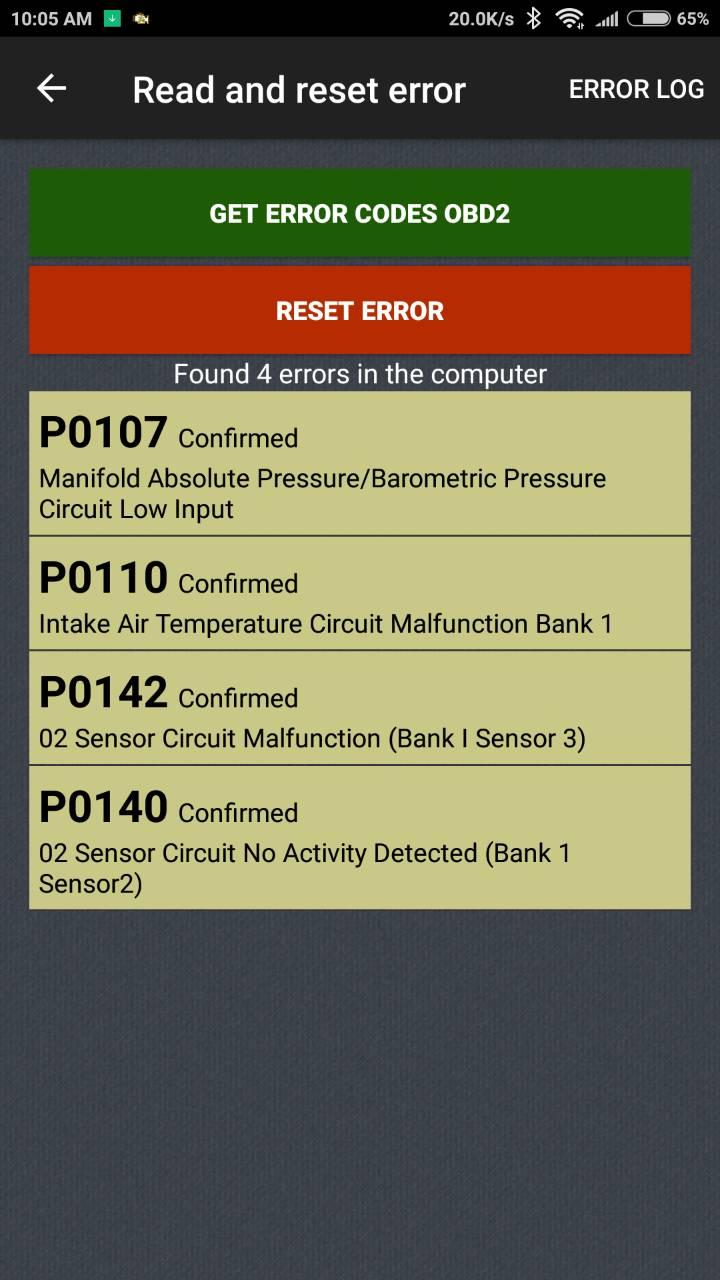Open the ERROR LOG

636,89
